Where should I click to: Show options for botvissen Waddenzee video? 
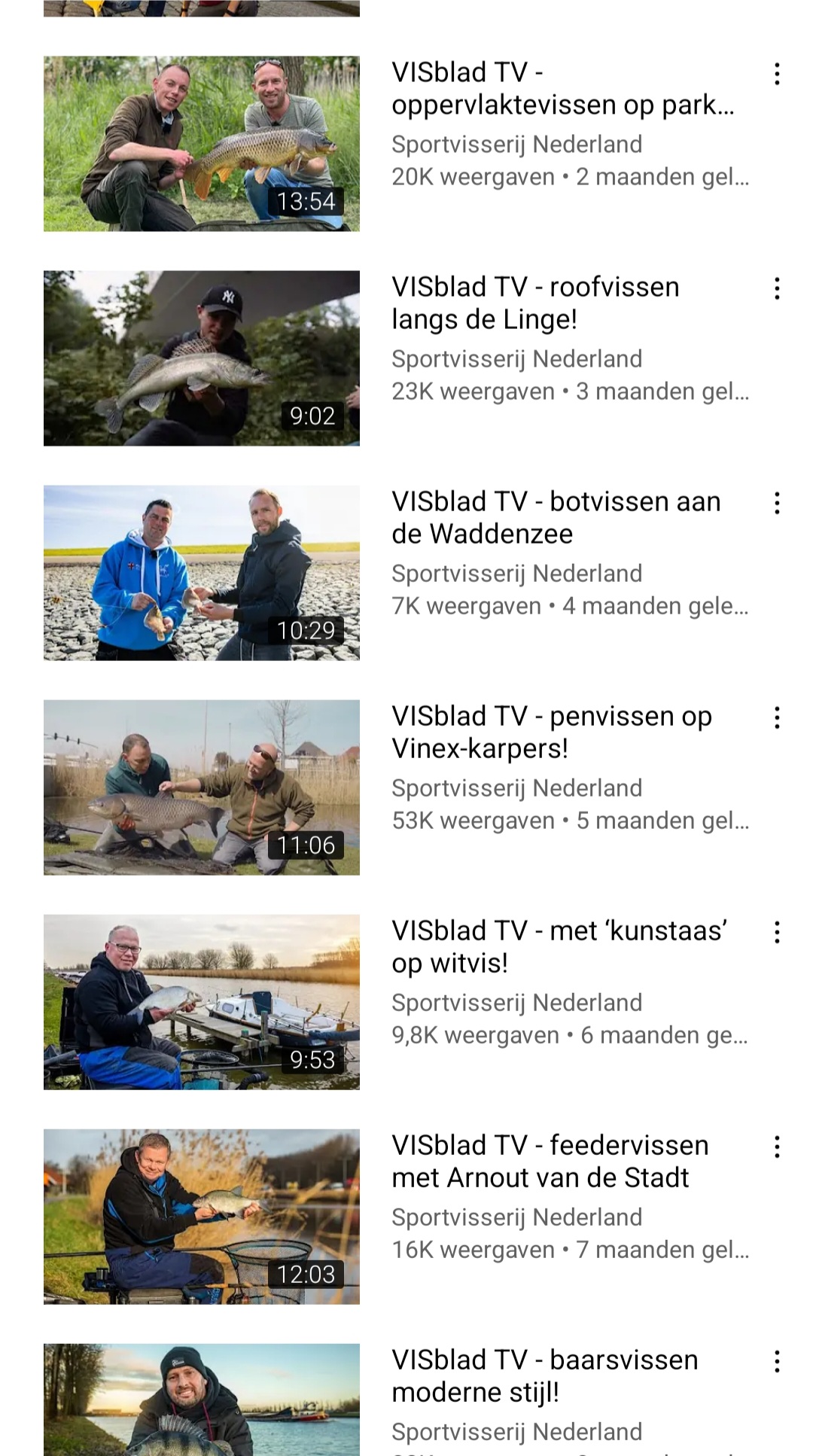(x=777, y=503)
